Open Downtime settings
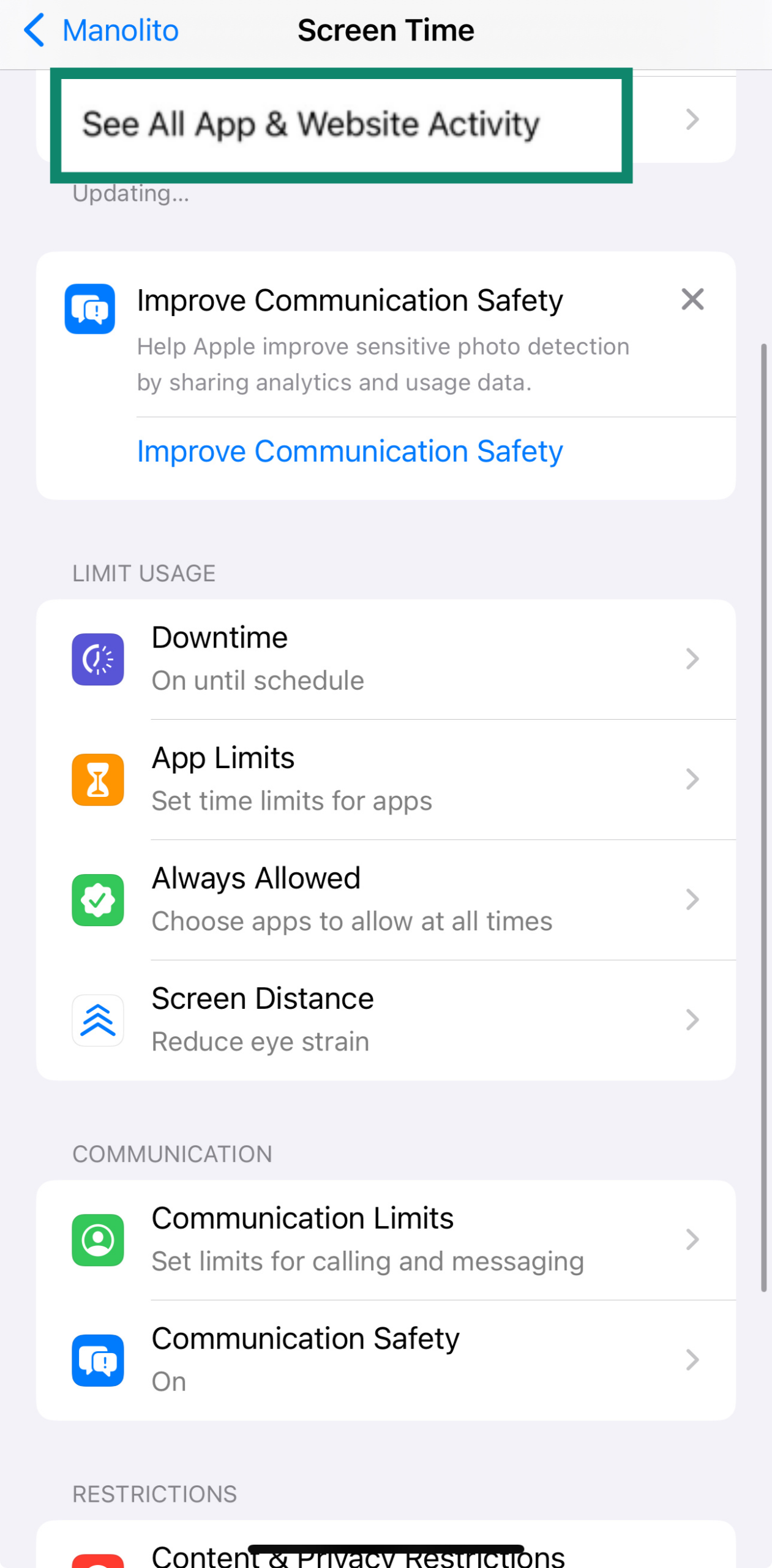This screenshot has width=772, height=1568. [386, 659]
